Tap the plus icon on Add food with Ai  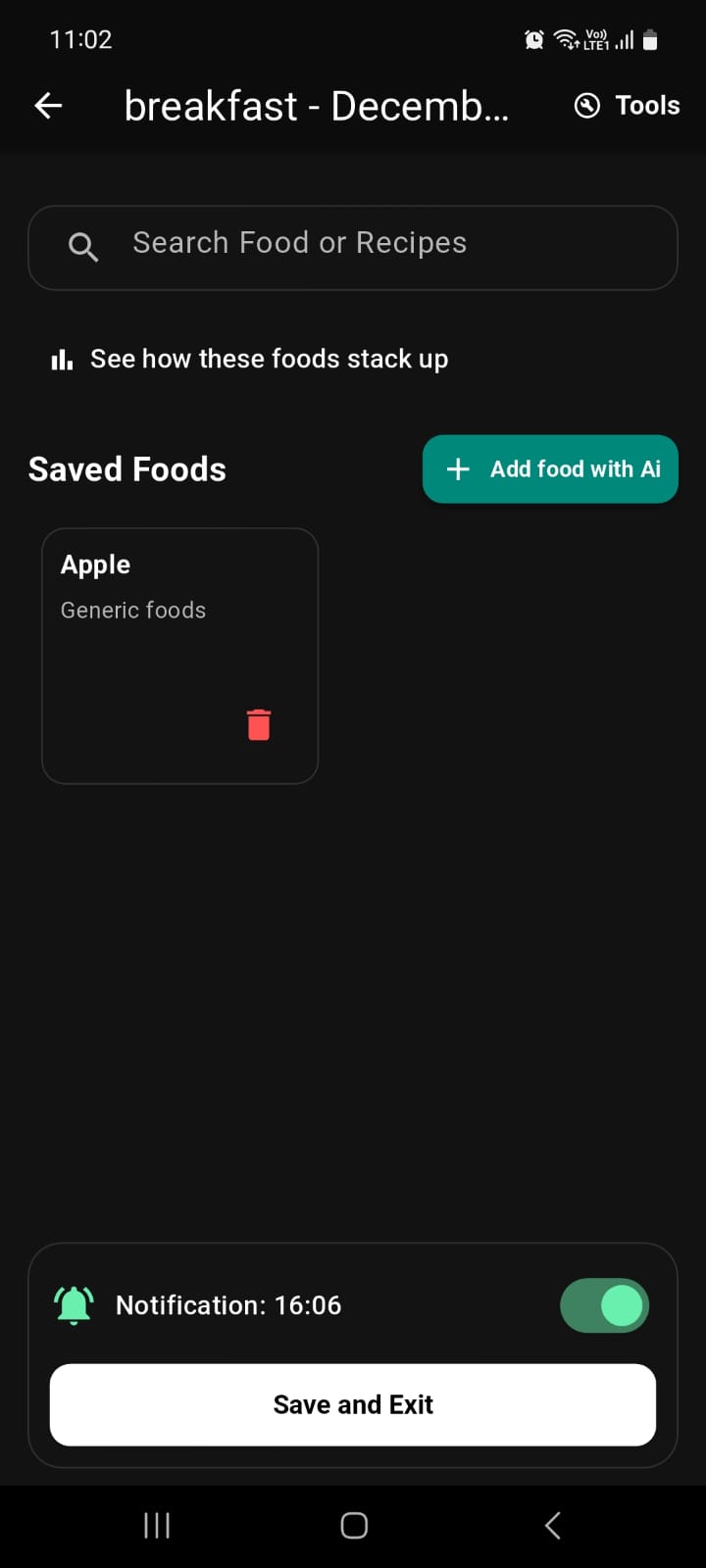point(457,469)
